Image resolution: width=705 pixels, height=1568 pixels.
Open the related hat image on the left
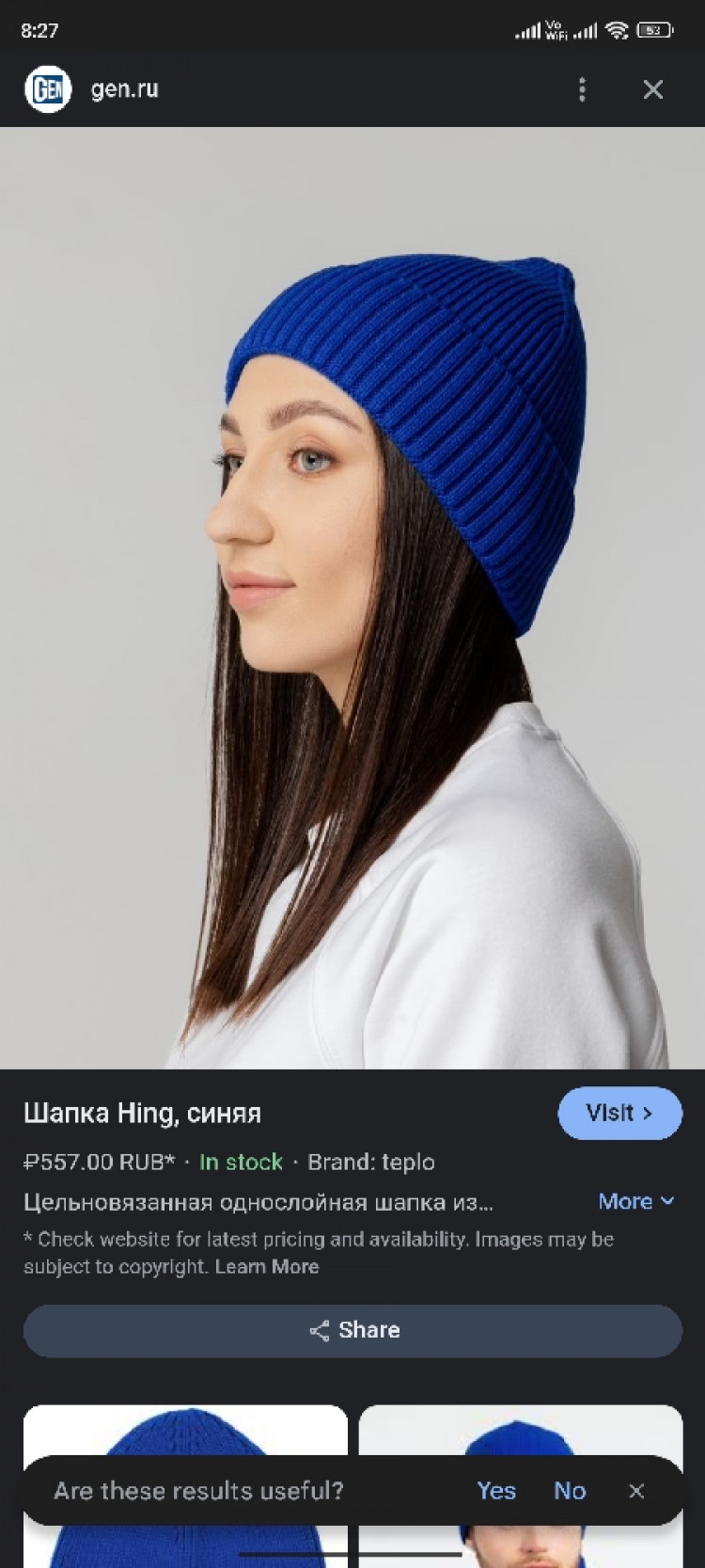pyautogui.click(x=185, y=1432)
